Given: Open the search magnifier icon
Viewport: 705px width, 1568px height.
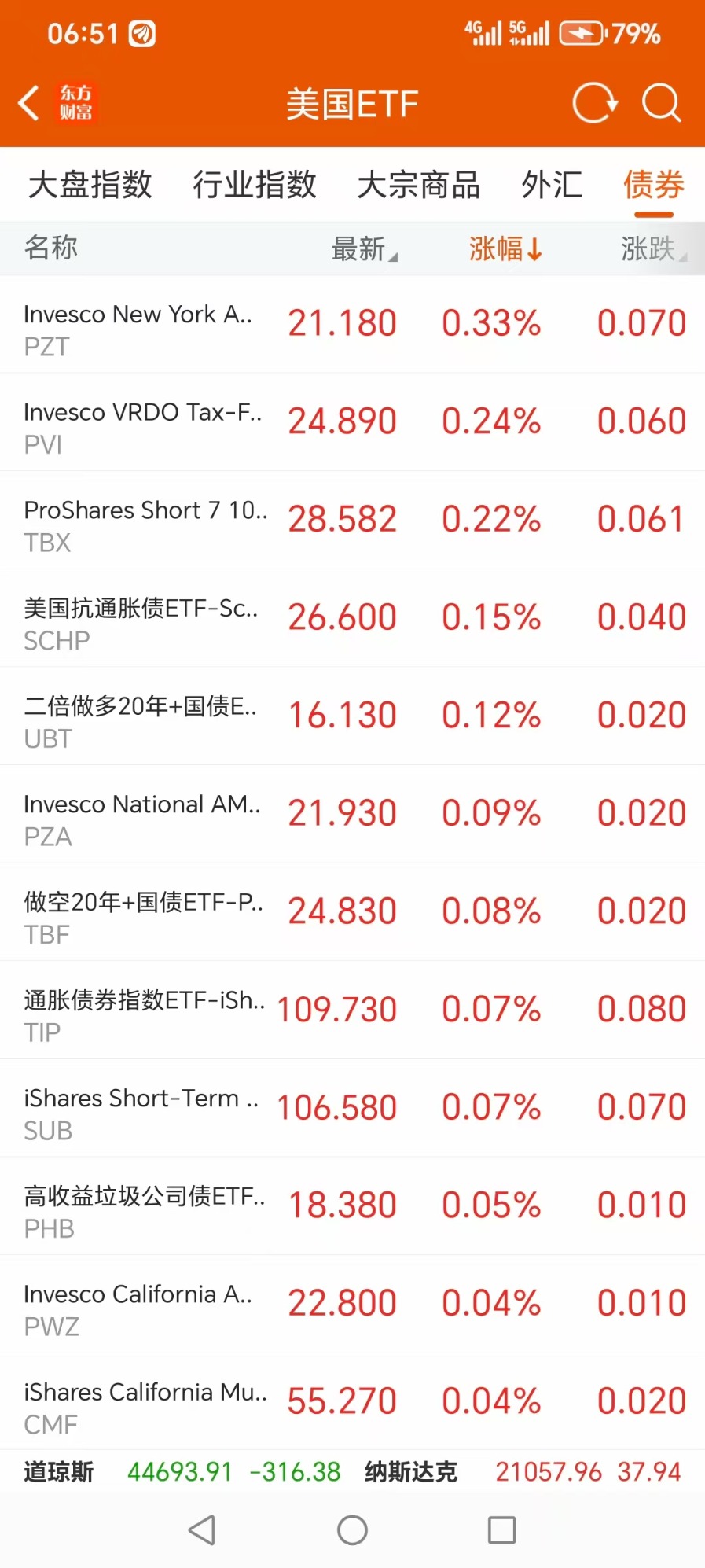Looking at the screenshot, I should point(661,103).
